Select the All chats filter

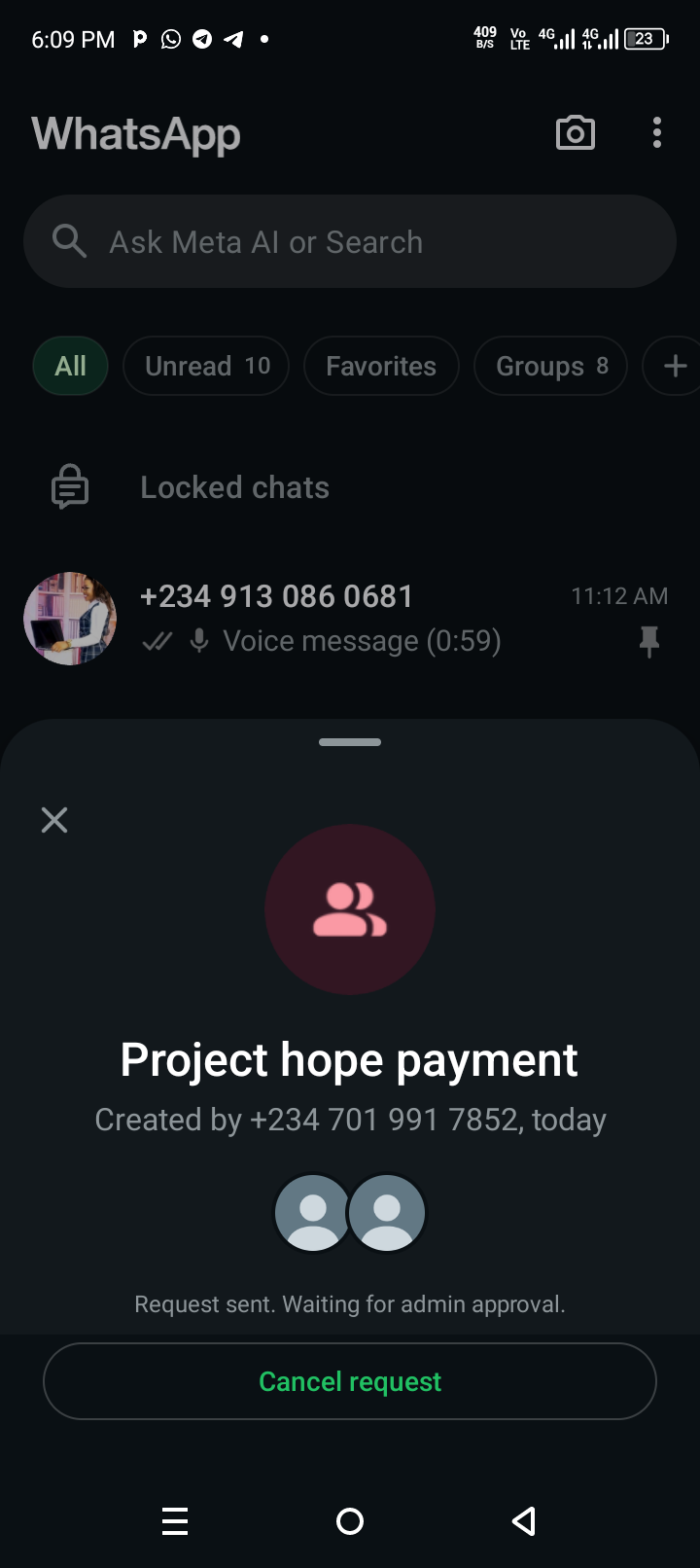[70, 366]
